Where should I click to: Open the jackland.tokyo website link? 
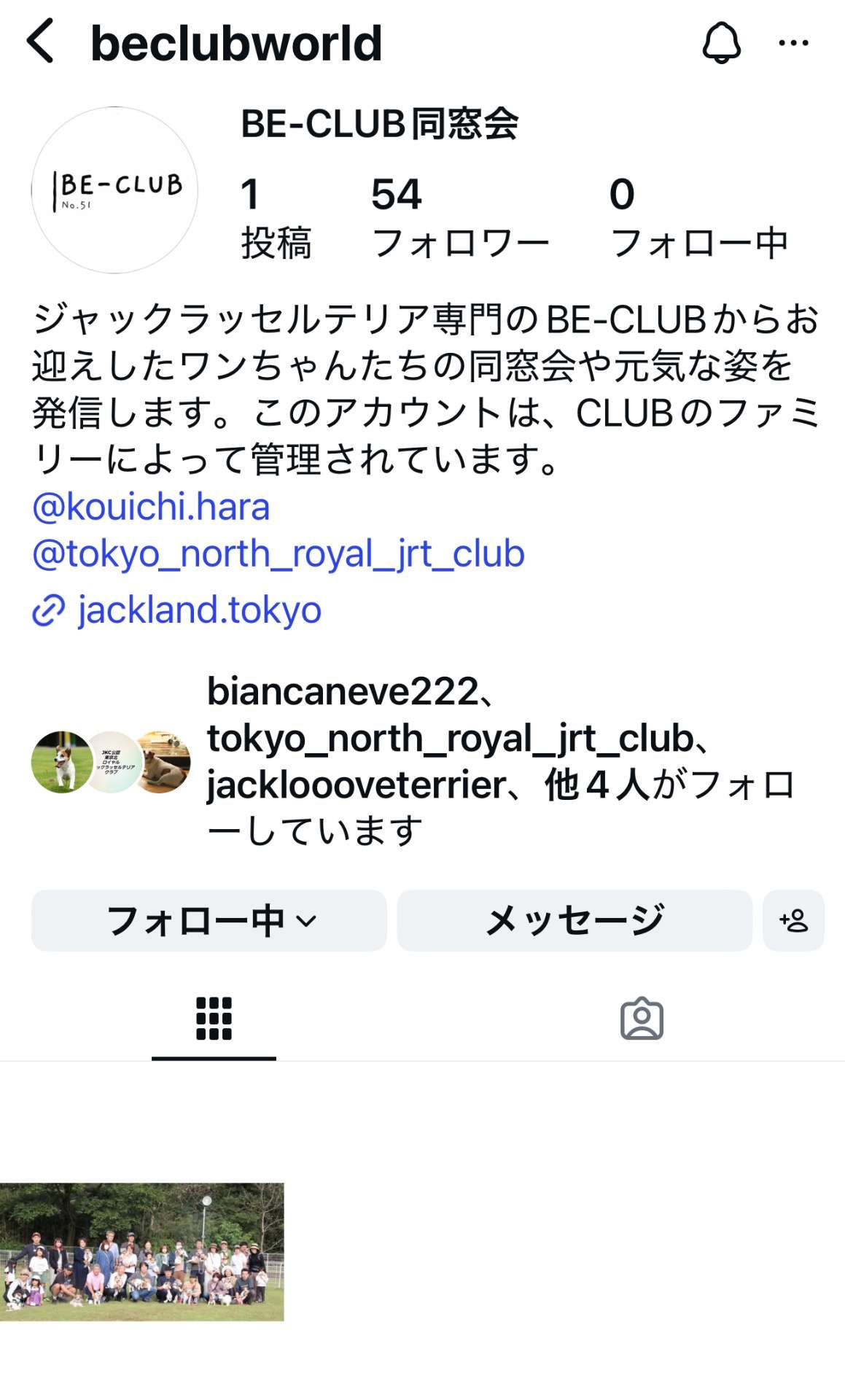(198, 610)
